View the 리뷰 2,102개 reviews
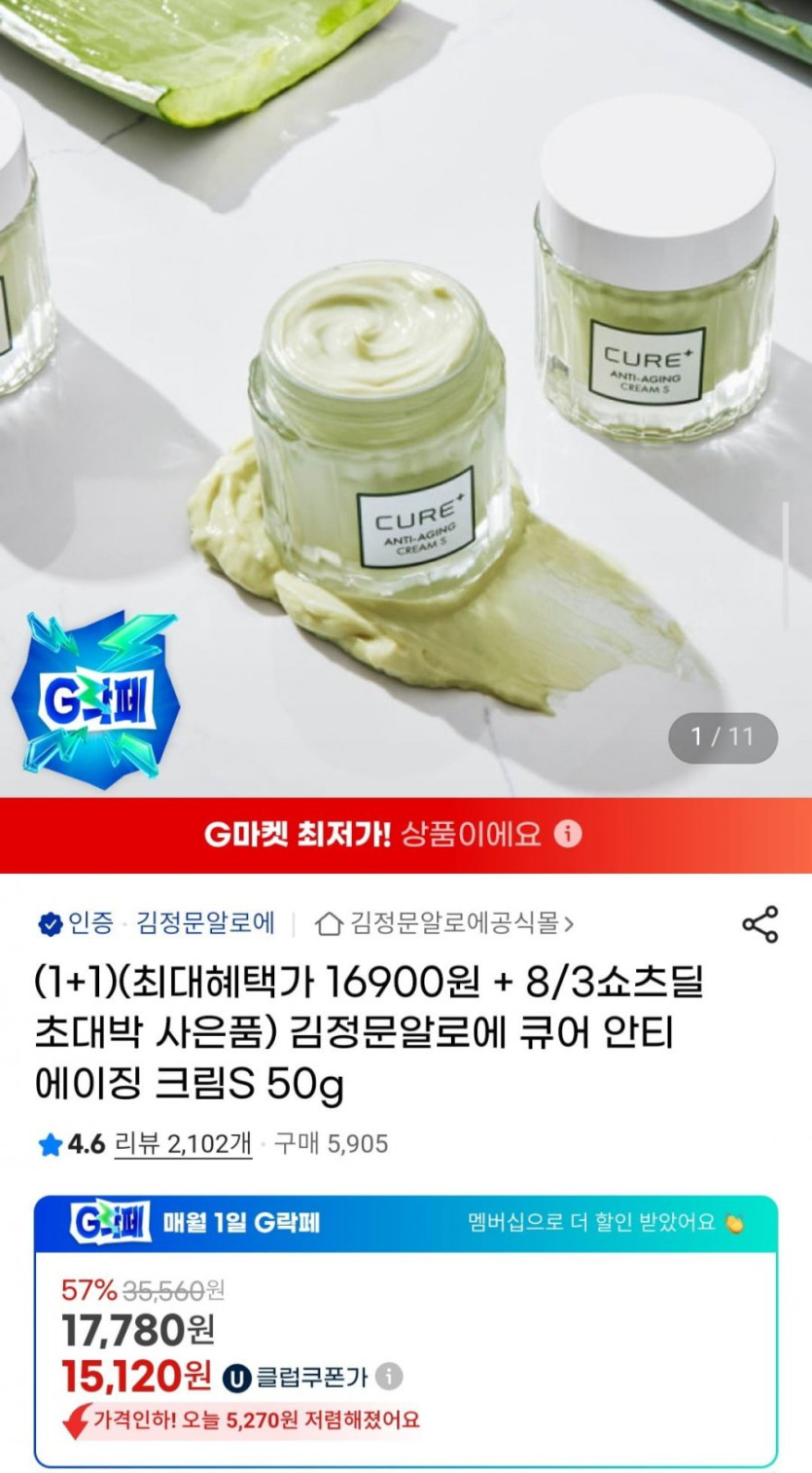The width and height of the screenshot is (812, 1473). 183,1144
